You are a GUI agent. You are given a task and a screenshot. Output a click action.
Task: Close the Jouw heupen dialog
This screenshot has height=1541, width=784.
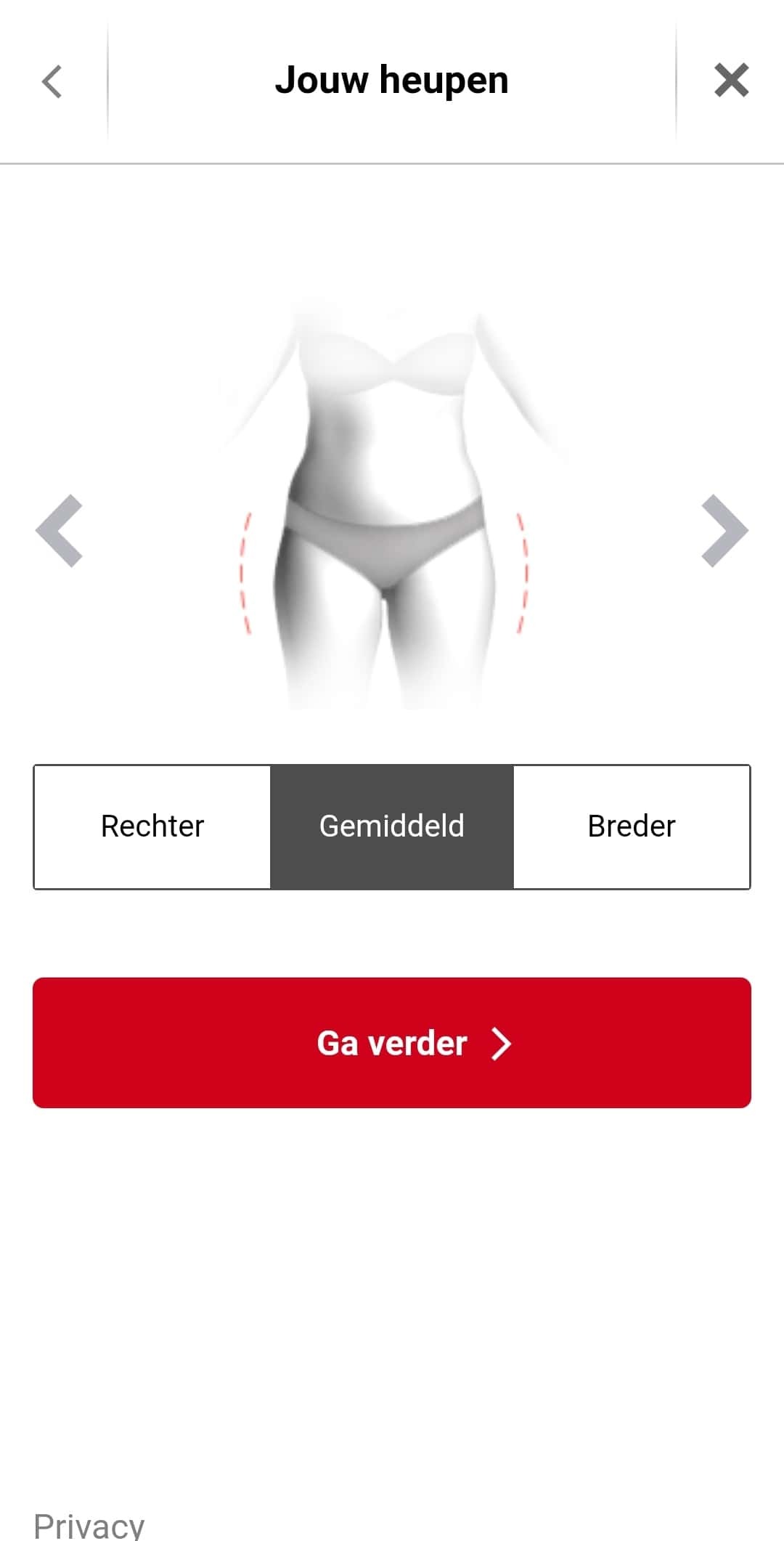tap(731, 80)
